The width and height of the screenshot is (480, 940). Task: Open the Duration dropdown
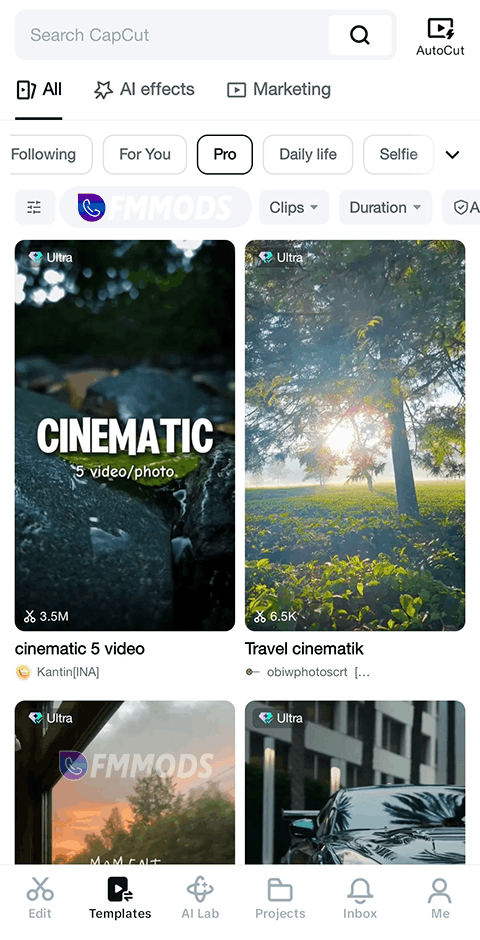click(x=385, y=207)
